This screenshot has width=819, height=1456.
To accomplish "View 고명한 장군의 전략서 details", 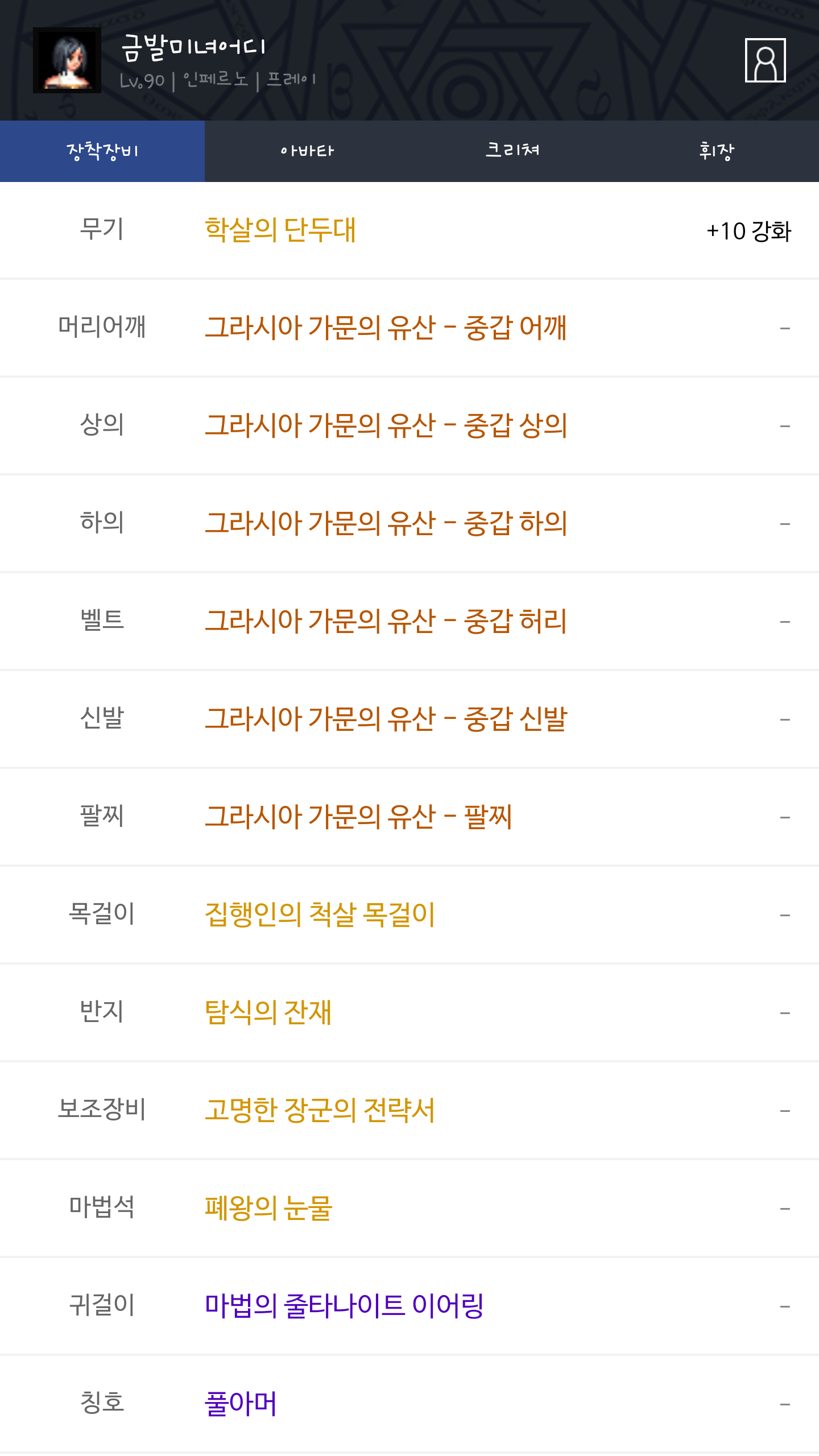I will (320, 1111).
